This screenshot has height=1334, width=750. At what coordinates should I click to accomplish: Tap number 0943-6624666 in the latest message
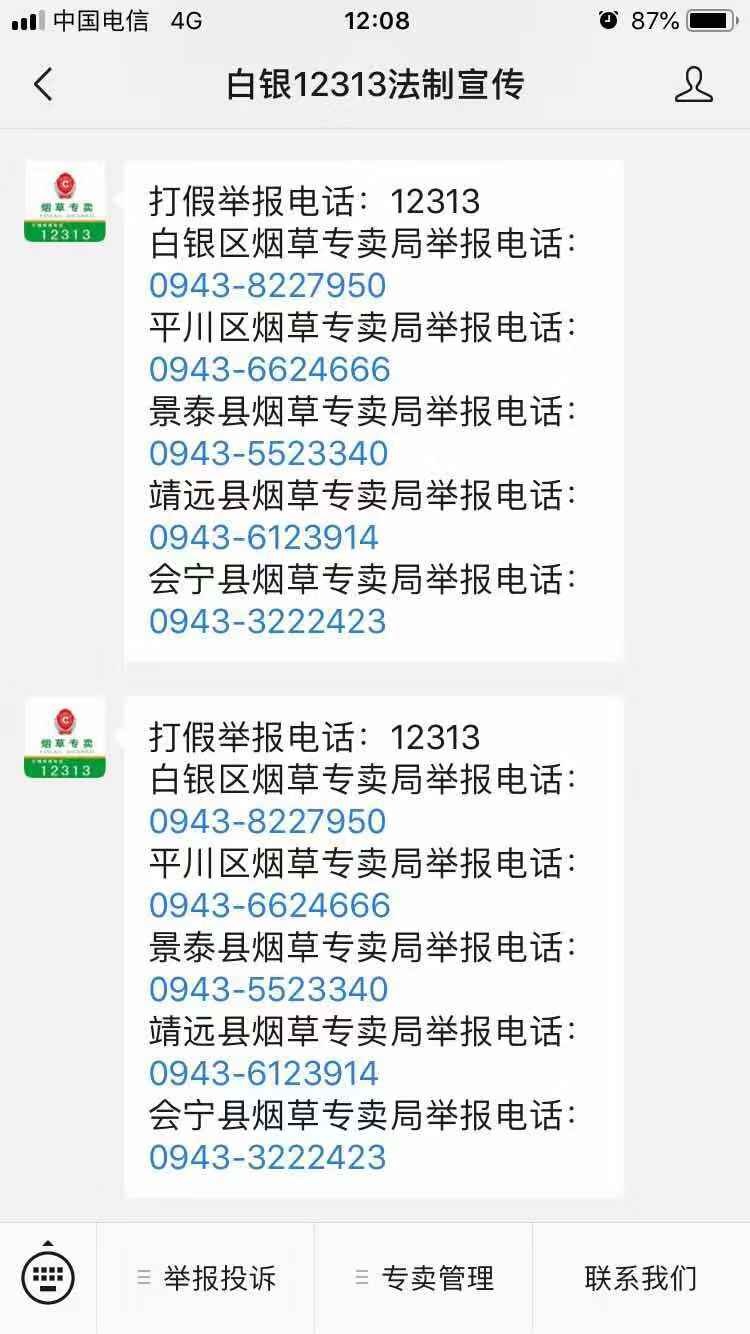click(x=270, y=906)
